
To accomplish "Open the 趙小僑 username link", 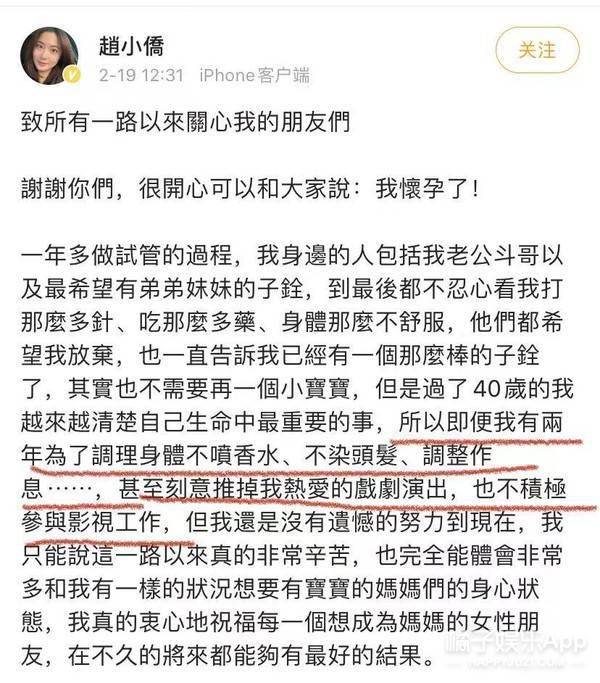I will 131,45.
